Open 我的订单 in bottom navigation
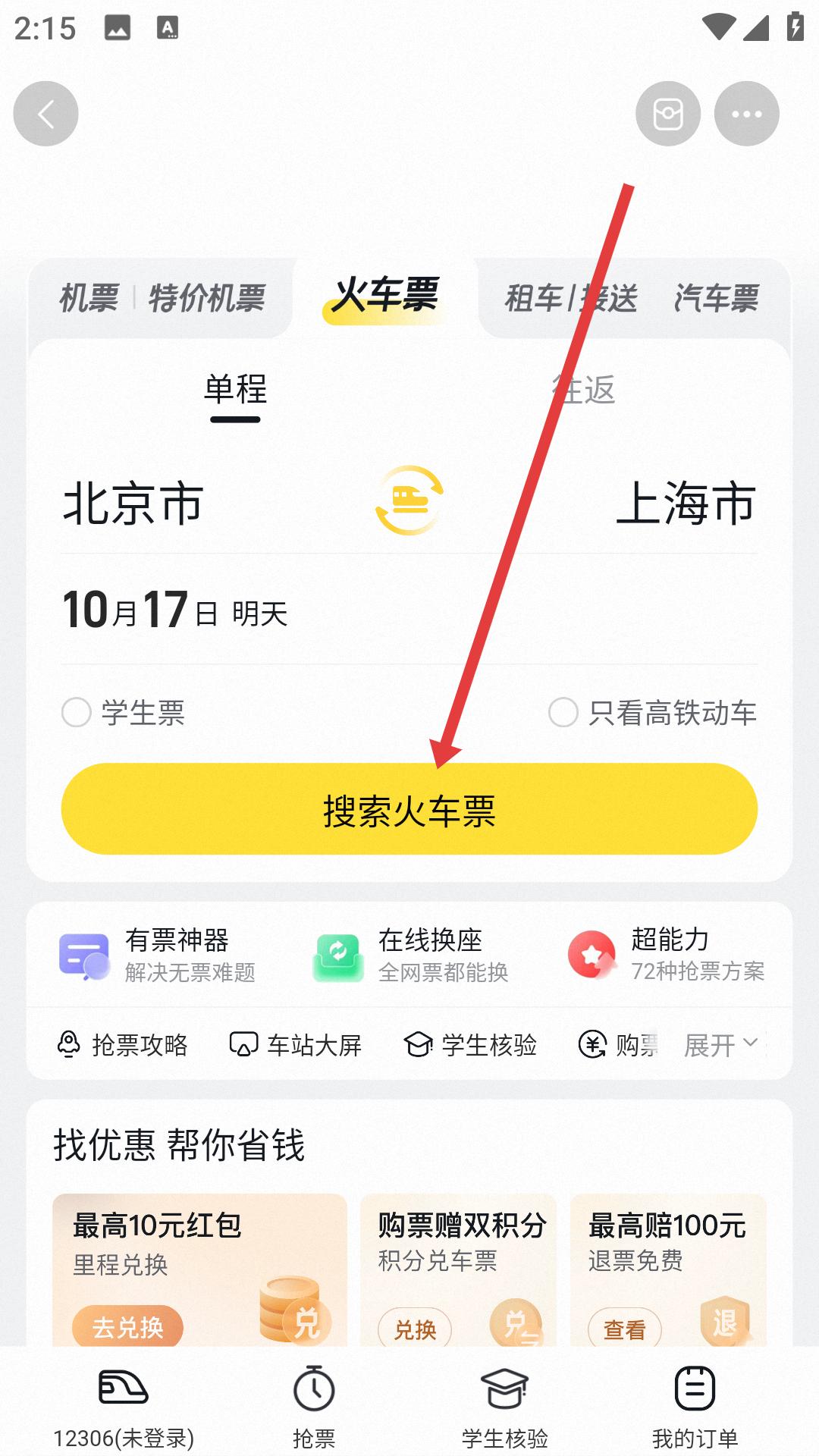Viewport: 819px width, 1456px height. click(695, 1406)
